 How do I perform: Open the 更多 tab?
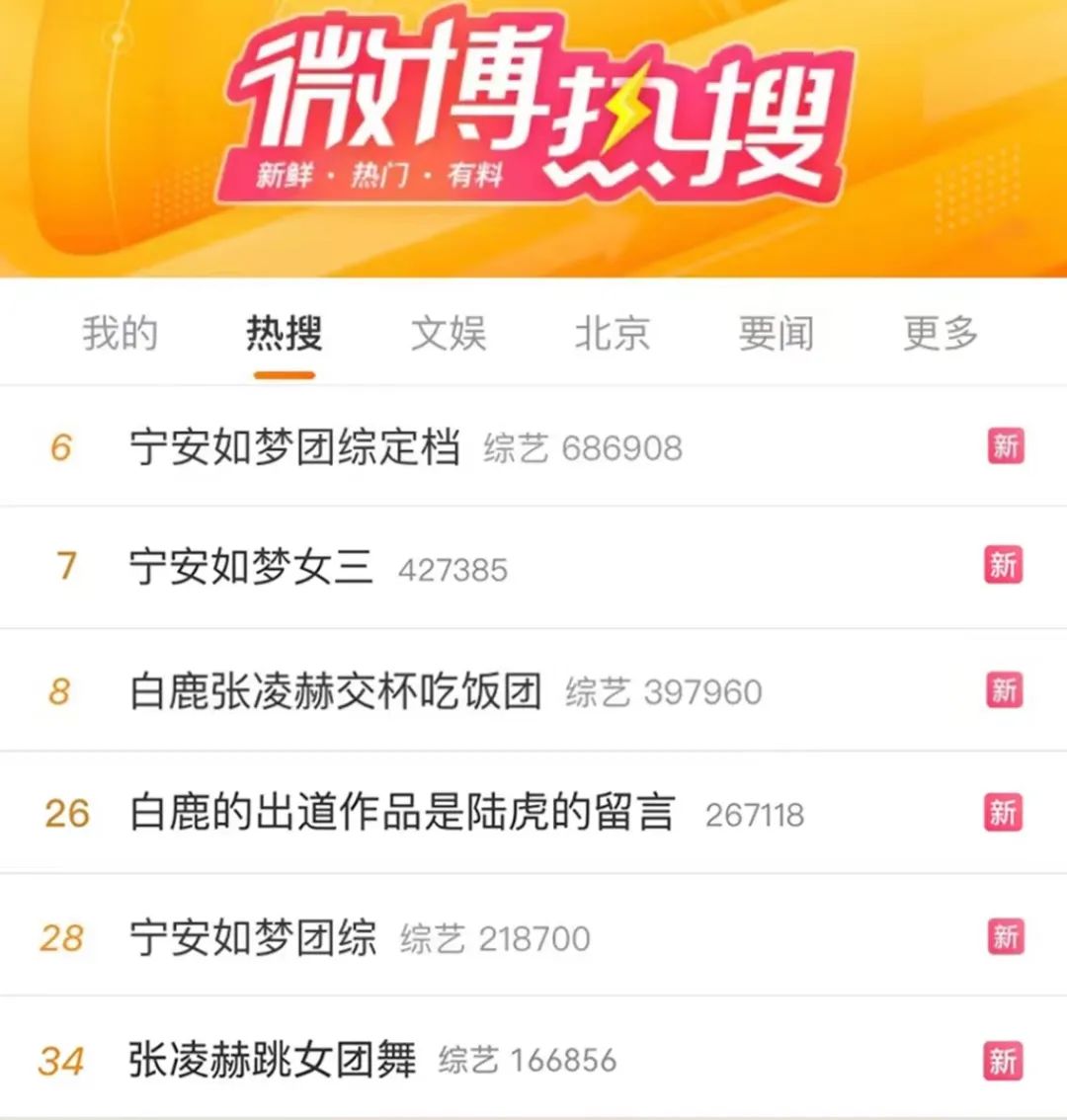tap(940, 334)
